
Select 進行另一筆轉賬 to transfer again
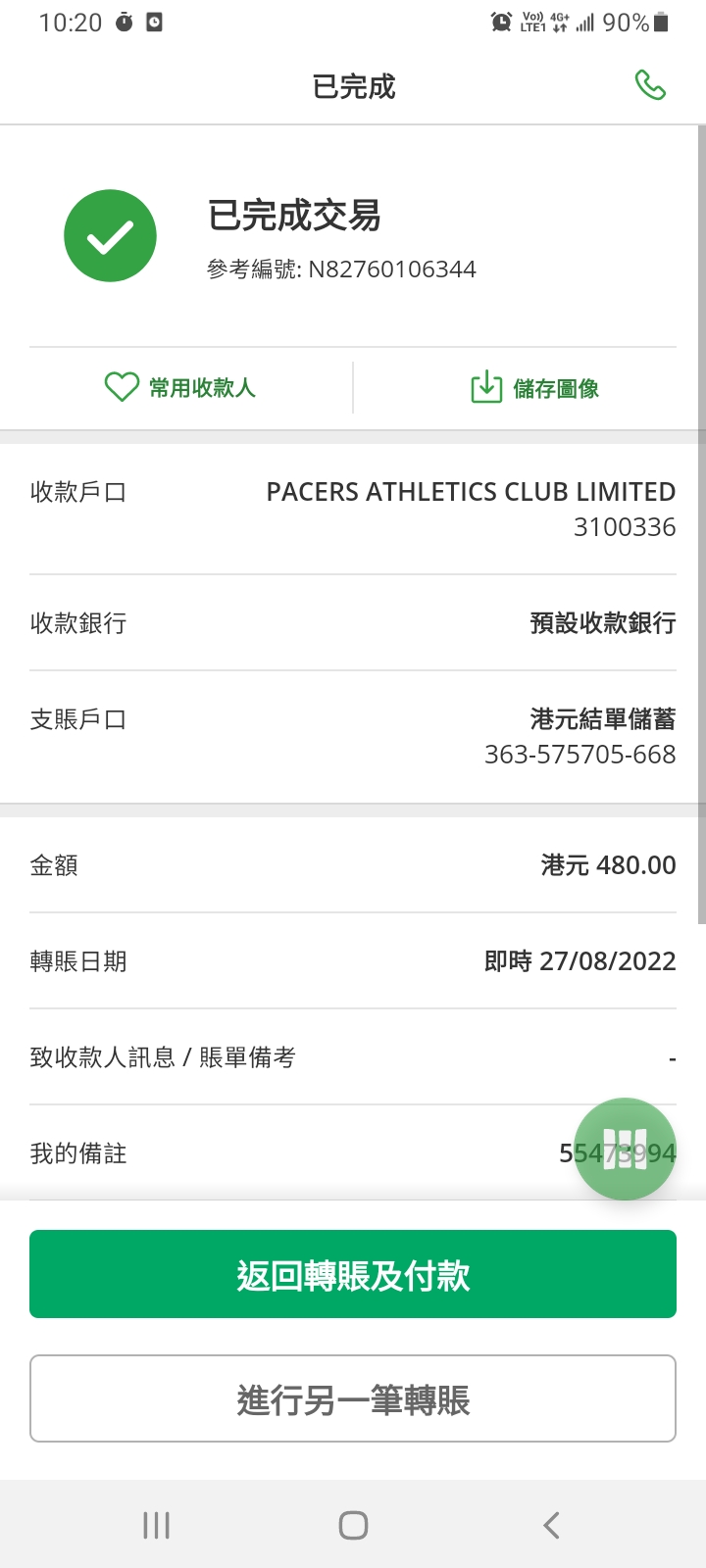coord(353,1398)
